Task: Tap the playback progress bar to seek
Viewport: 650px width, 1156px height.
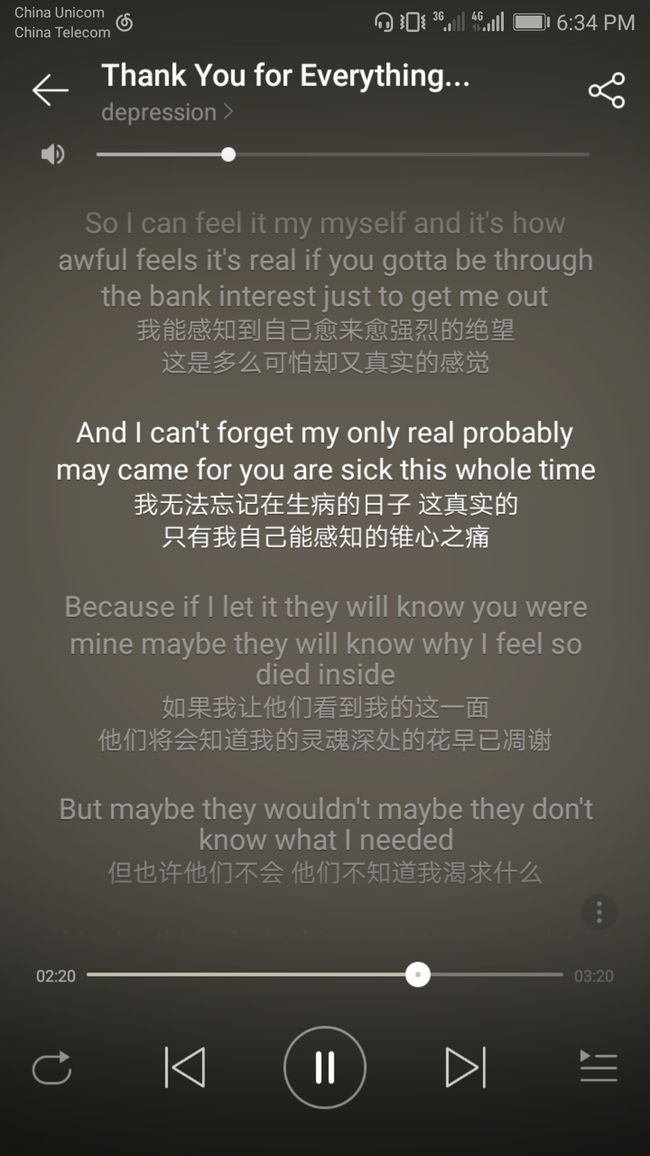Action: click(x=325, y=975)
